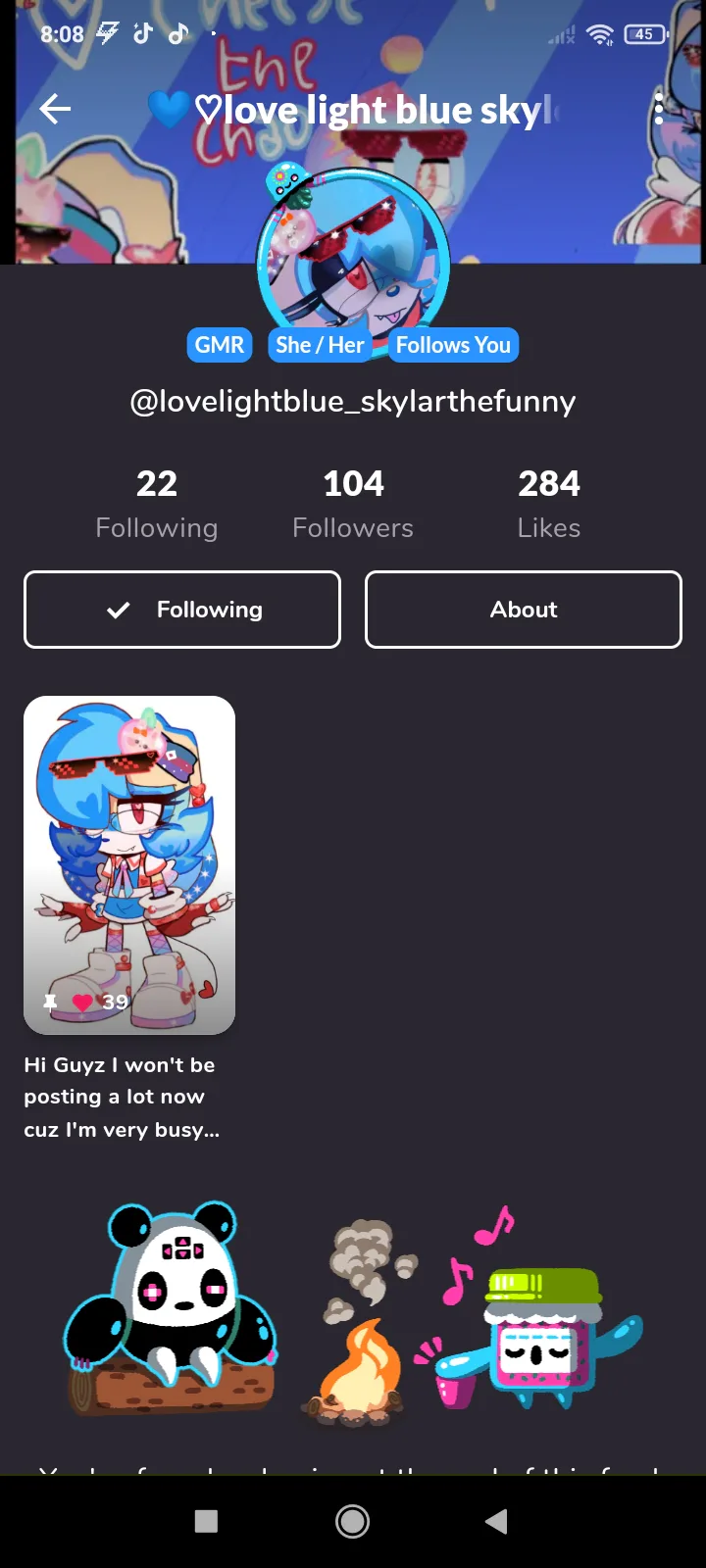This screenshot has height=1568, width=706.
Task: Open the three-dot overflow menu
Action: pyautogui.click(x=659, y=110)
